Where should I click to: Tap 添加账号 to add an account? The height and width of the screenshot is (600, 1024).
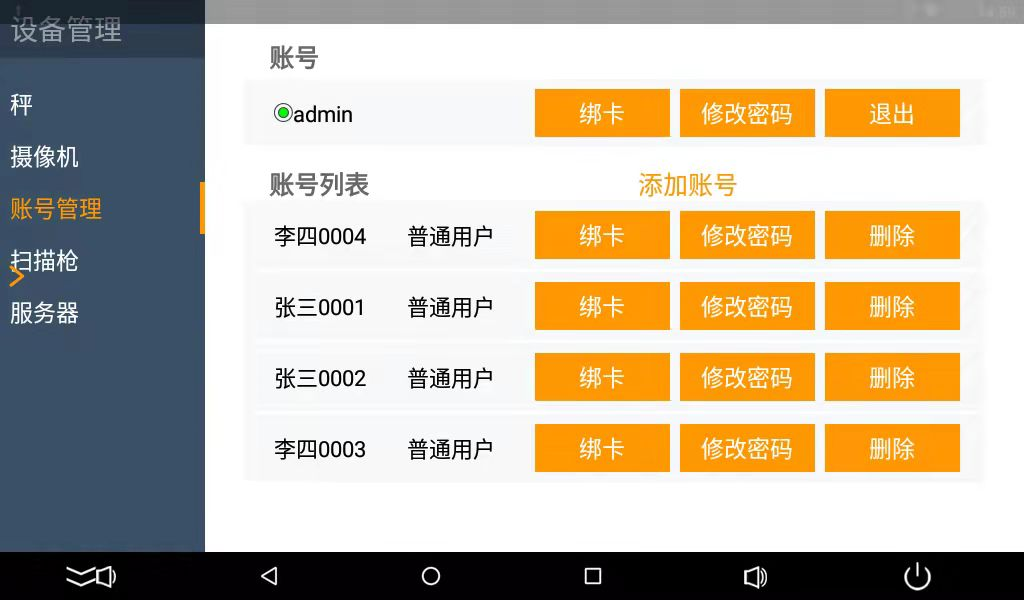tap(687, 185)
